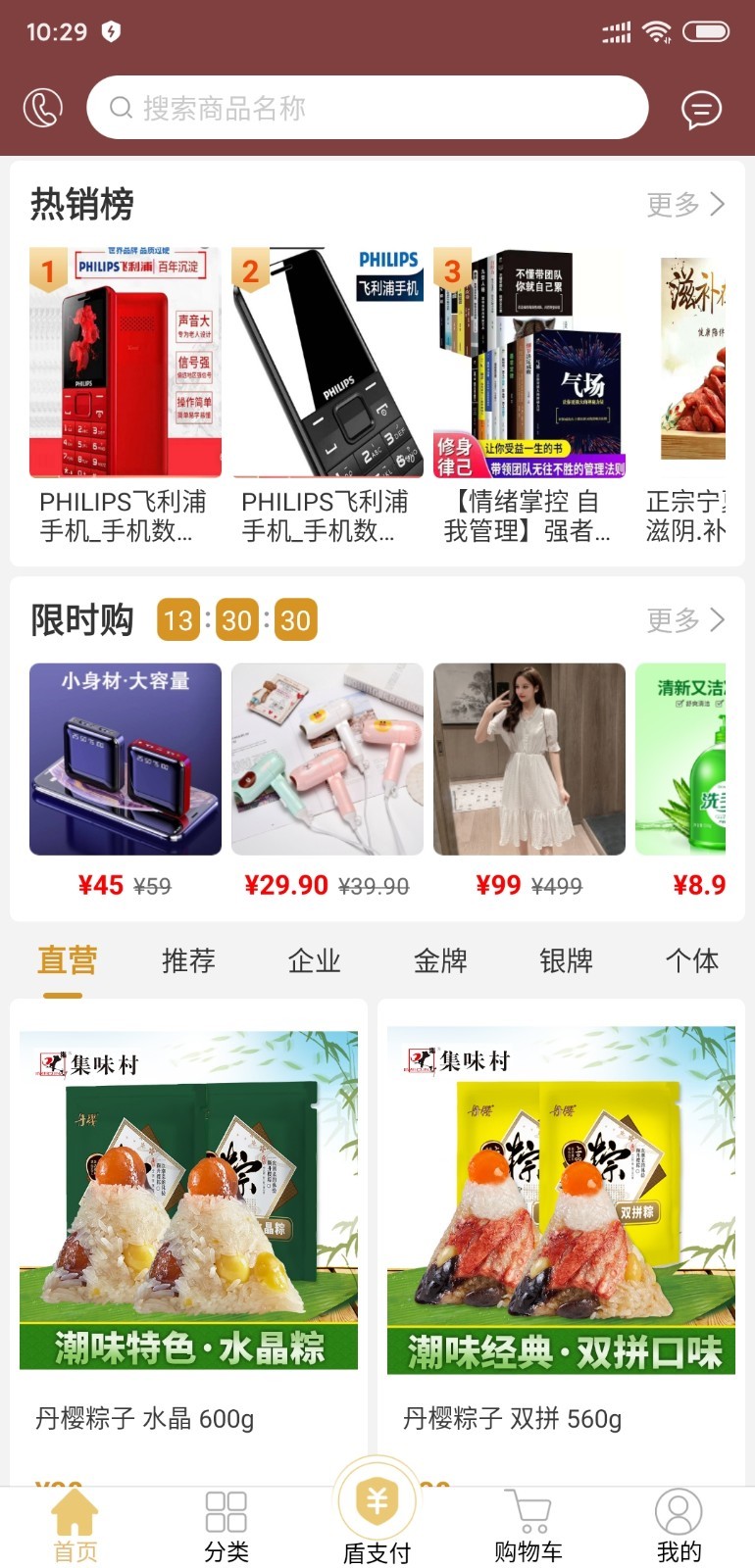Switch to the 推荐 tab
Screen dimensions: 755x1568
click(x=188, y=960)
